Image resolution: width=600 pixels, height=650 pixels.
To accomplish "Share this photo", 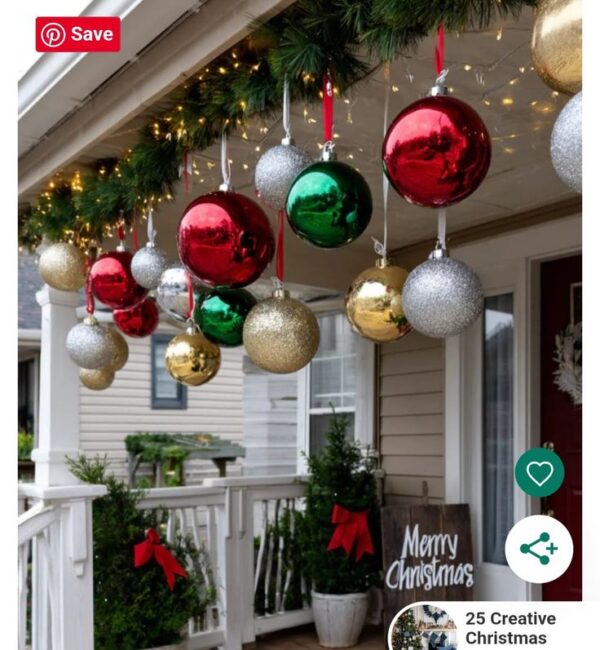I will click(539, 549).
